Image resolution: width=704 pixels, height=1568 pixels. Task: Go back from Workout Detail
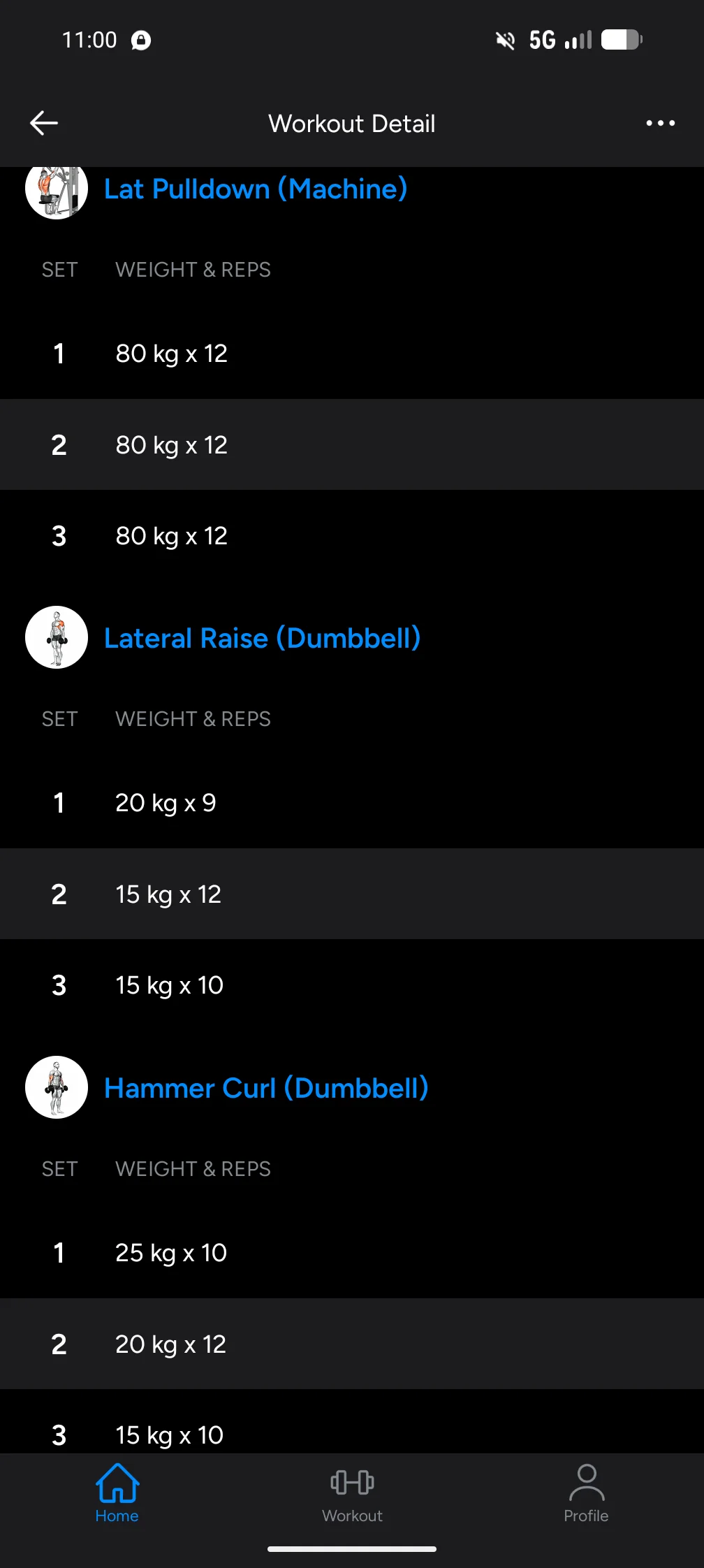tap(44, 123)
